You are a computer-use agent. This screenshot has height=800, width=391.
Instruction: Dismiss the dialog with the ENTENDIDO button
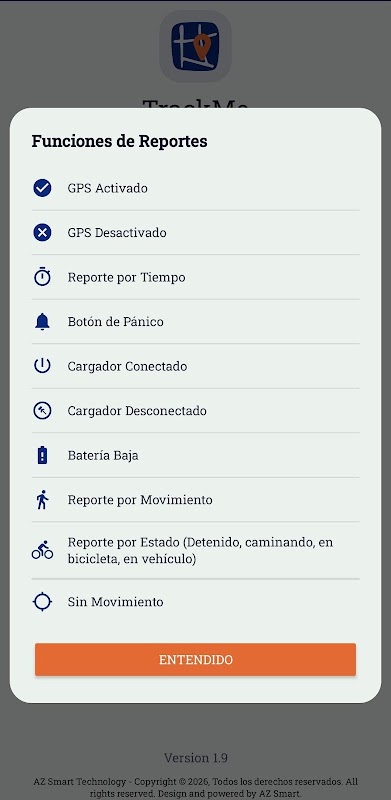click(x=196, y=659)
